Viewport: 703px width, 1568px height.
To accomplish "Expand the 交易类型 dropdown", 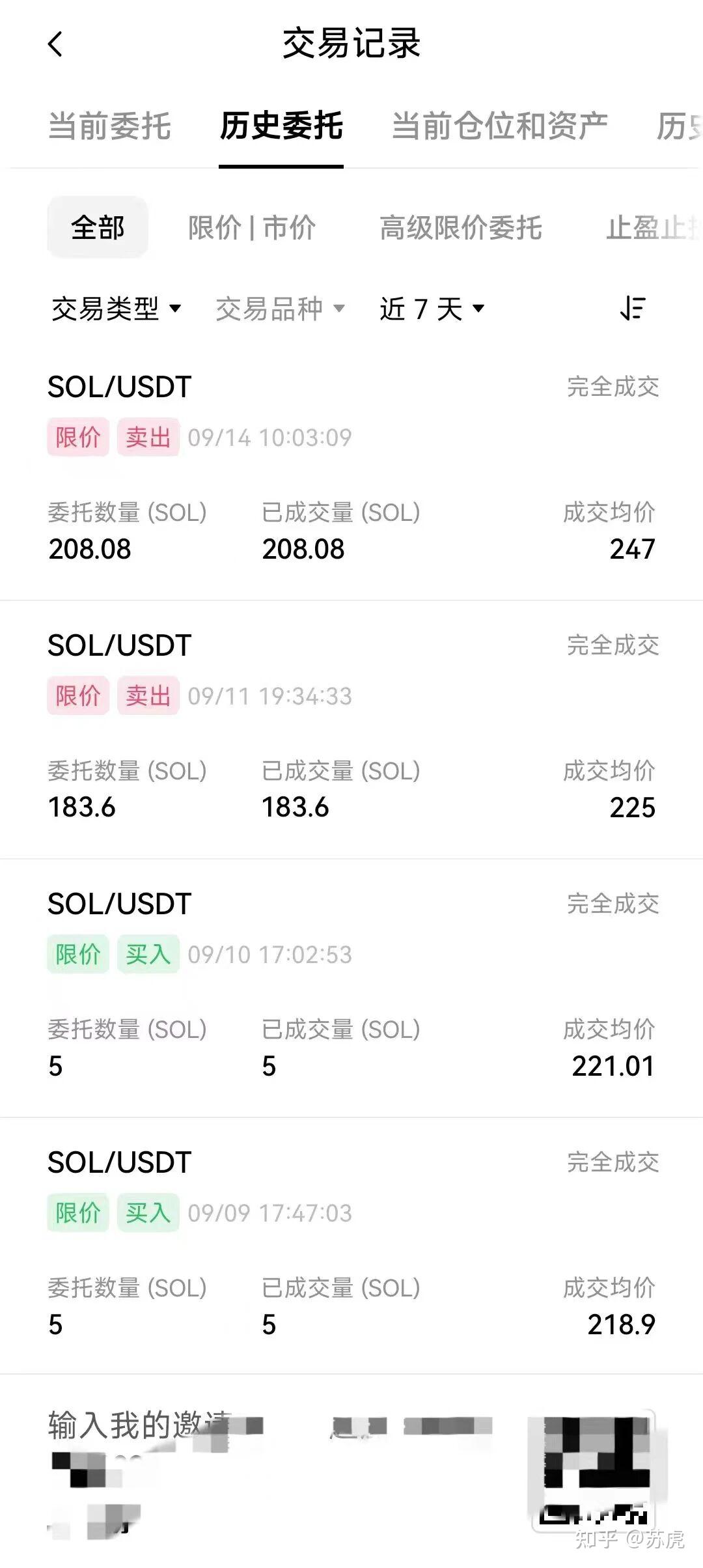I will point(116,309).
